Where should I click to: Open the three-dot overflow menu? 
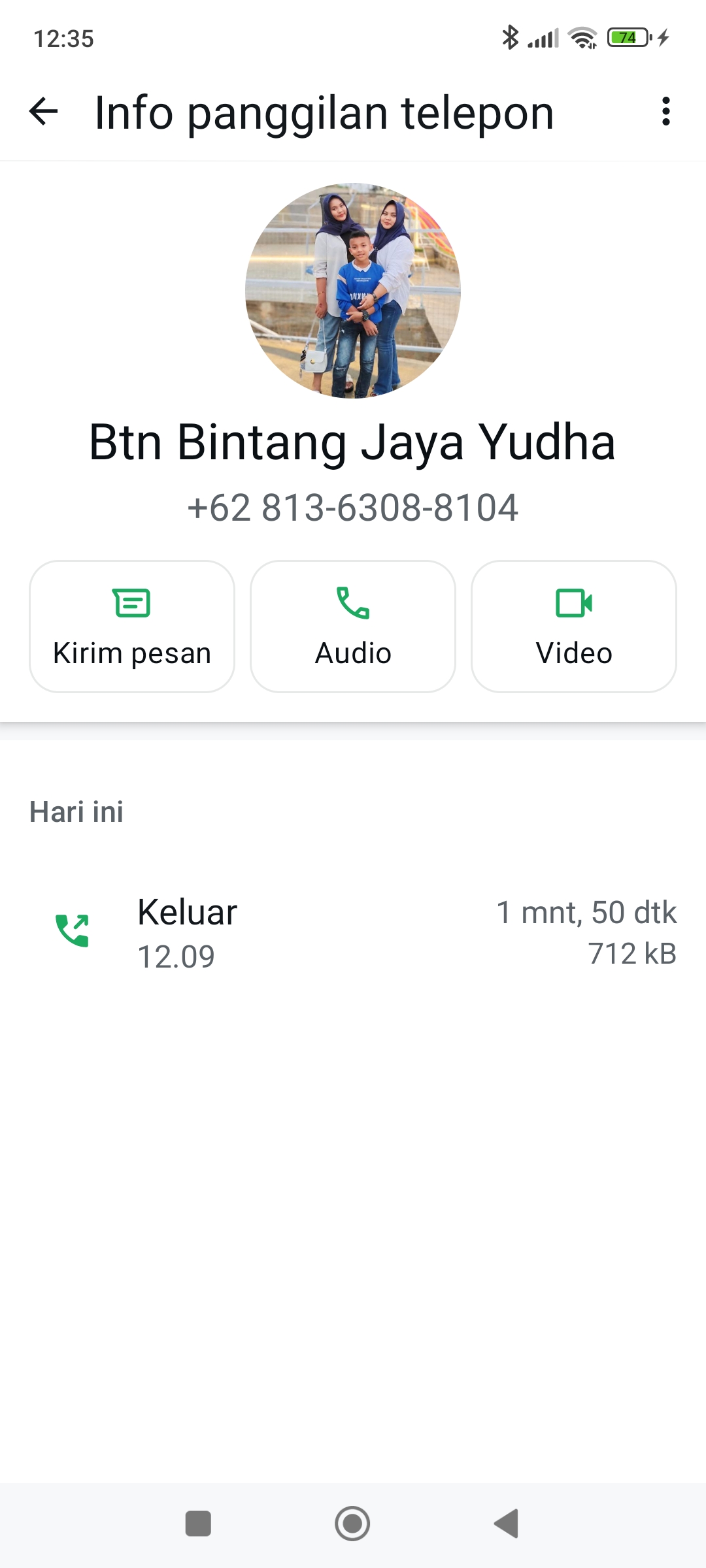[665, 112]
